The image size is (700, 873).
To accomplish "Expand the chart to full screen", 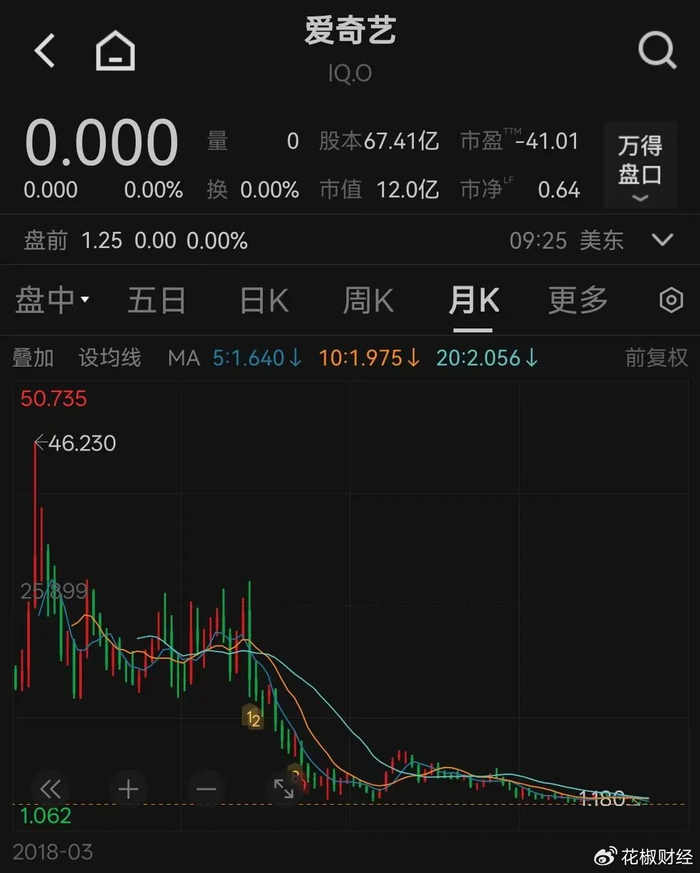I will (284, 789).
